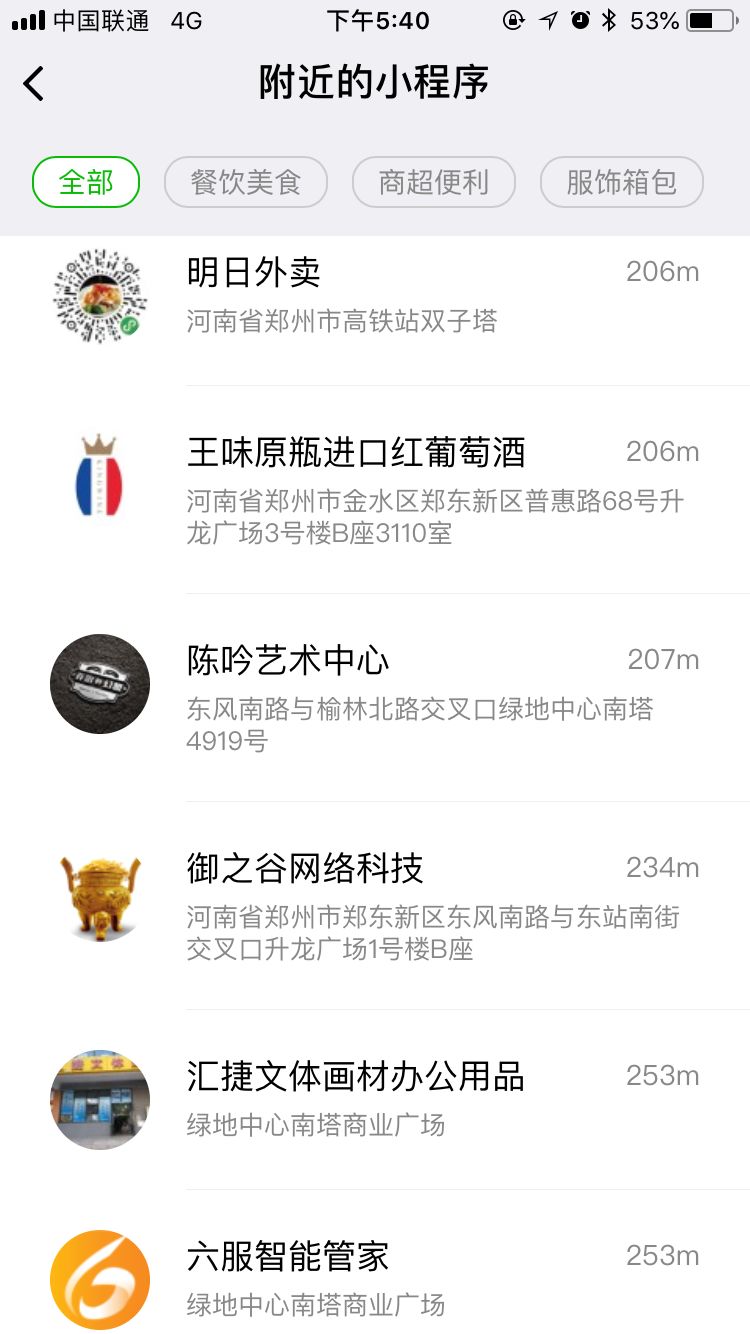Show 服饰箱包 mini programs
The height and width of the screenshot is (1334, 750).
point(621,182)
